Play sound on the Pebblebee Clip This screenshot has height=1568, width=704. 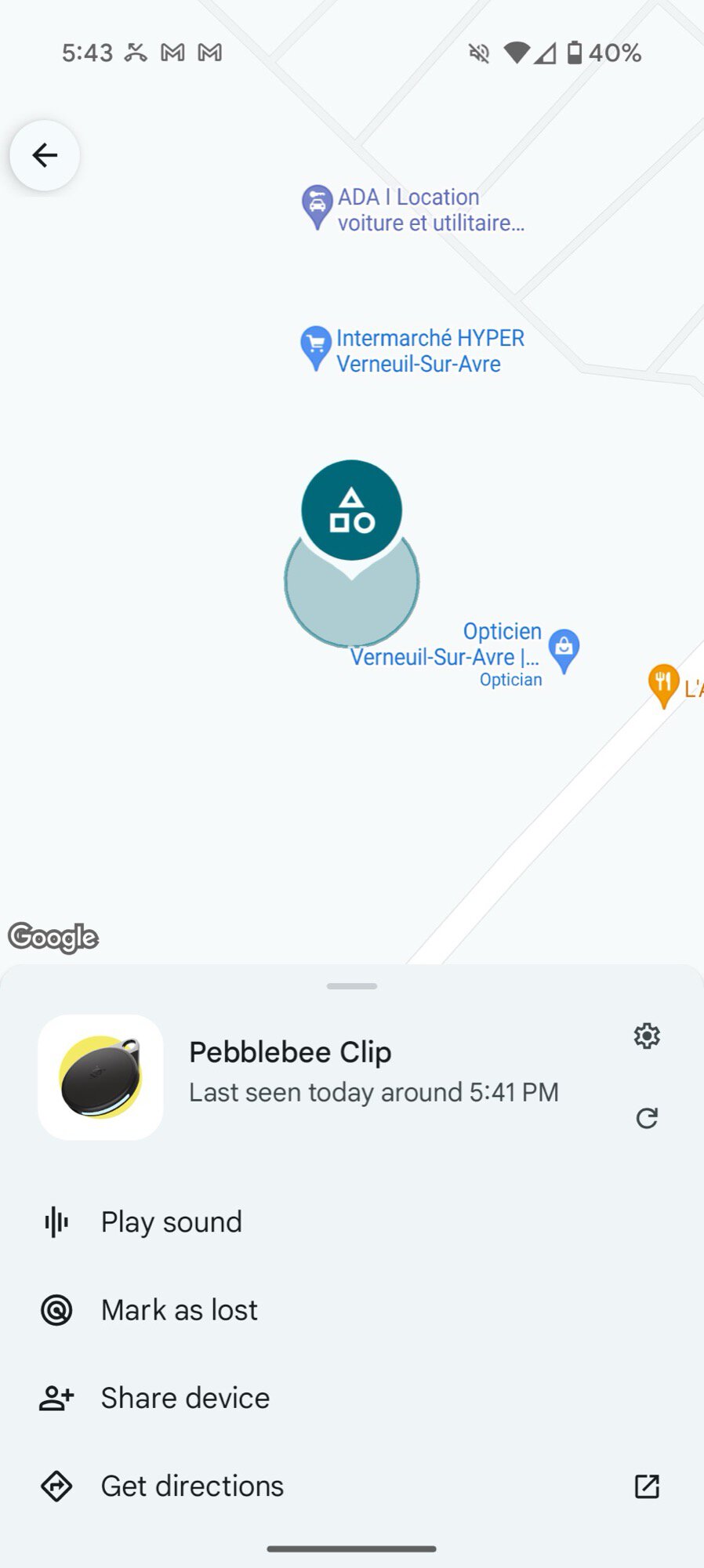pos(172,1222)
